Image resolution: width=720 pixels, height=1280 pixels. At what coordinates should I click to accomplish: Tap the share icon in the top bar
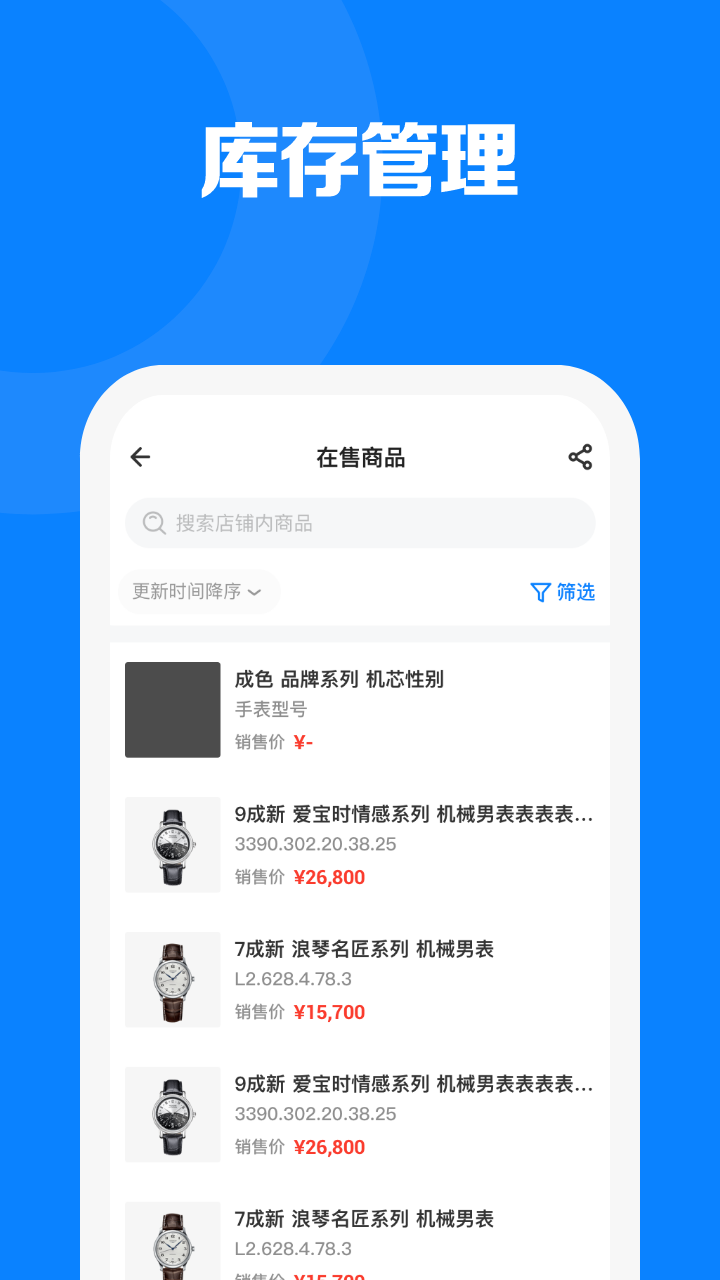tap(580, 457)
